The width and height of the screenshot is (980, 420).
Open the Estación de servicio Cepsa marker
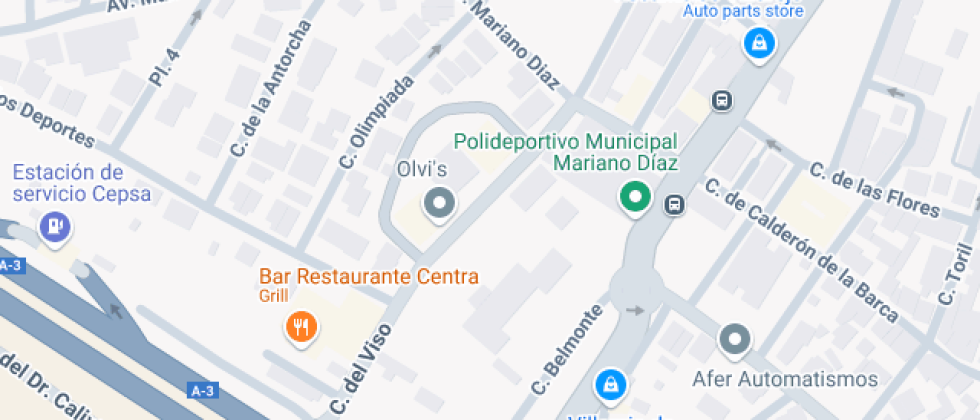click(x=54, y=228)
